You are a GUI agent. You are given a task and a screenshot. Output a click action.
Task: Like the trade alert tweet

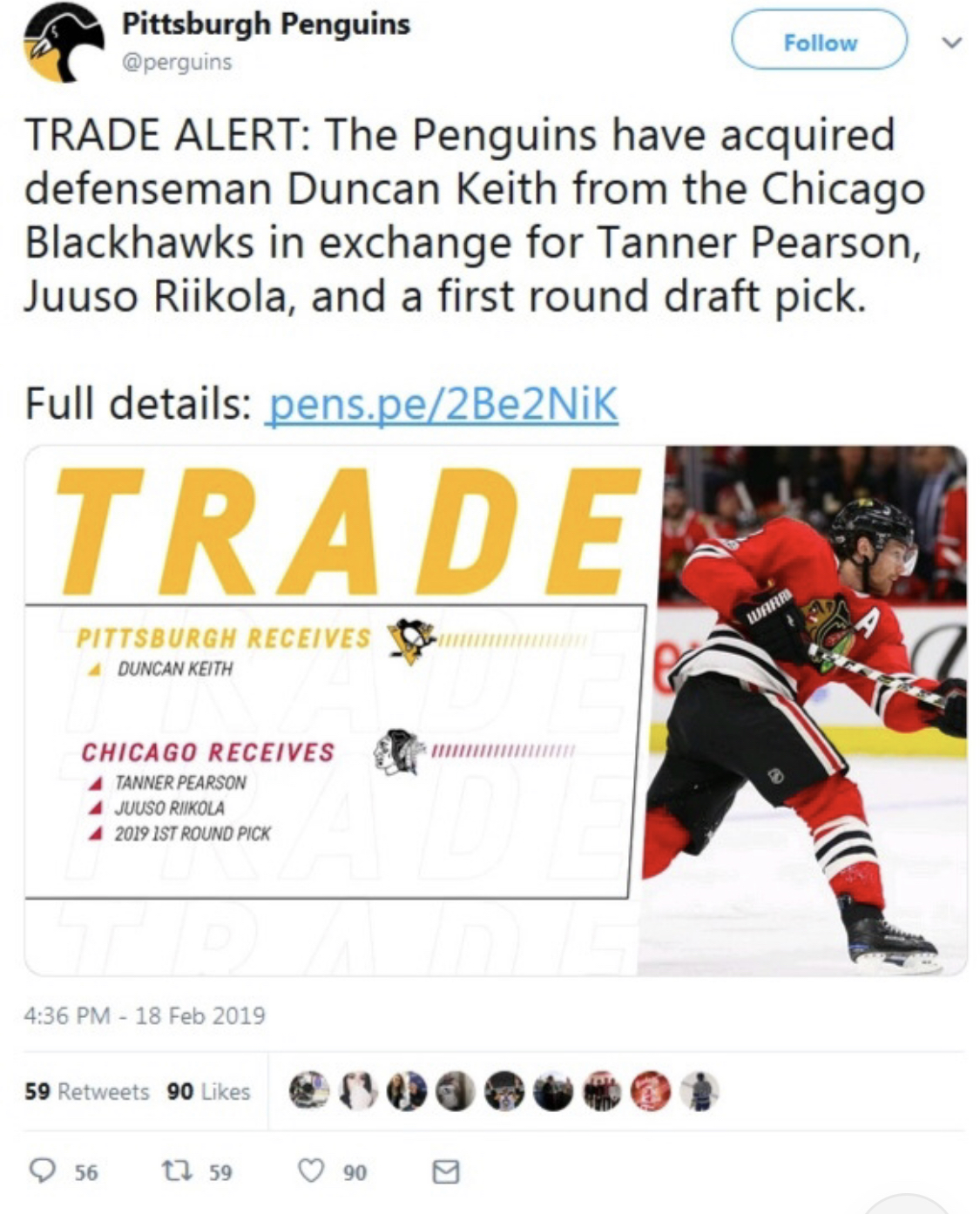[312, 1171]
